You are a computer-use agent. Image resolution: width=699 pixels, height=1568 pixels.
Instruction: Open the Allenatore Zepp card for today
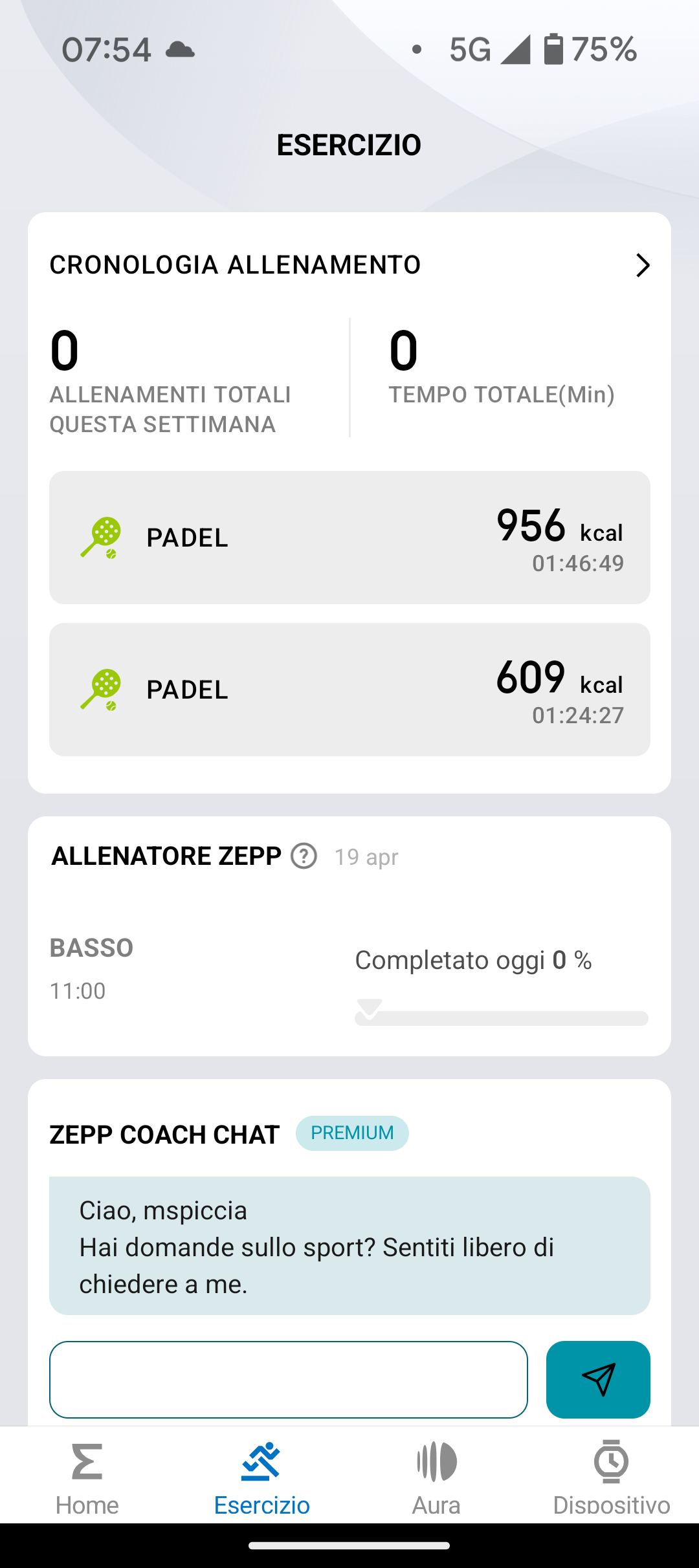(349, 936)
